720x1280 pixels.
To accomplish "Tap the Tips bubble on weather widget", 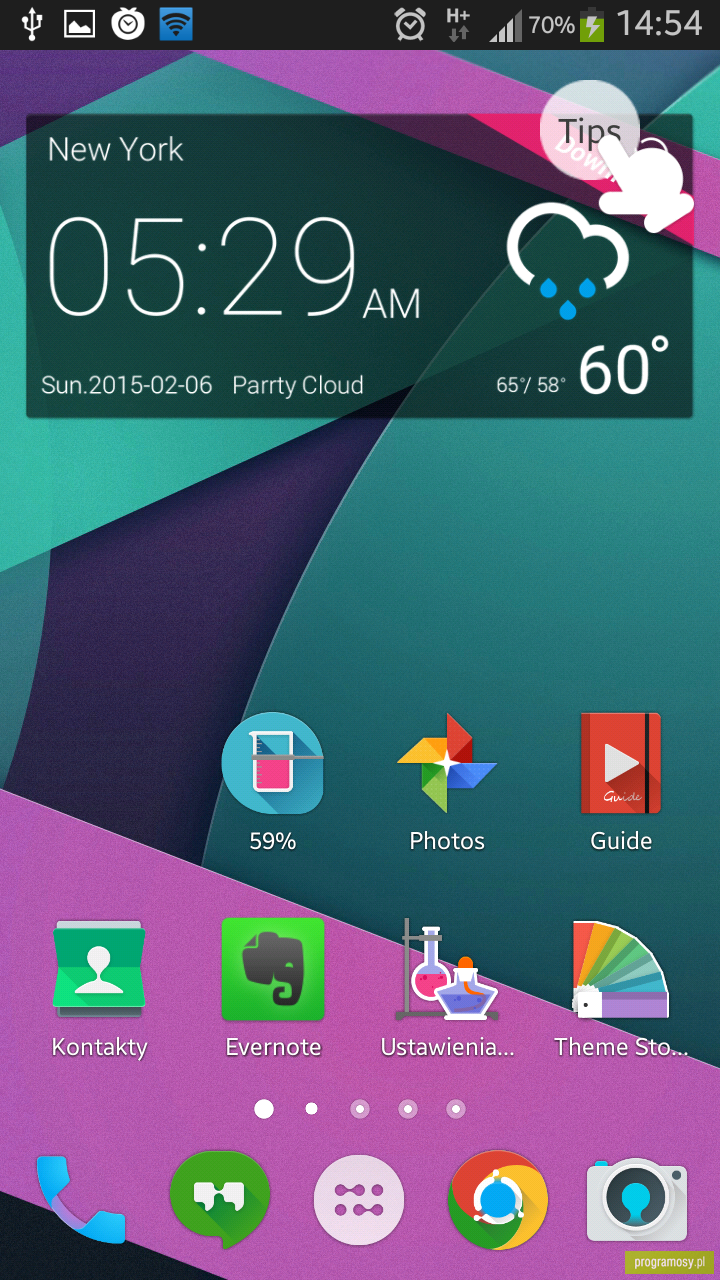I will coord(590,130).
